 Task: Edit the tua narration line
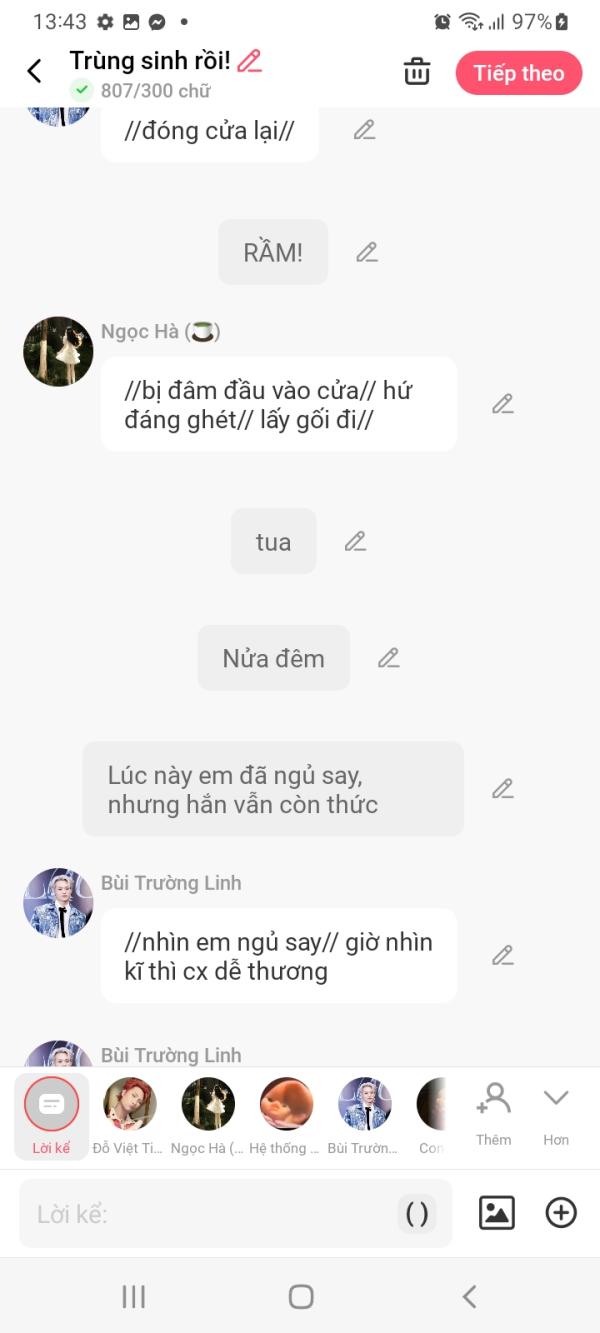tap(355, 541)
